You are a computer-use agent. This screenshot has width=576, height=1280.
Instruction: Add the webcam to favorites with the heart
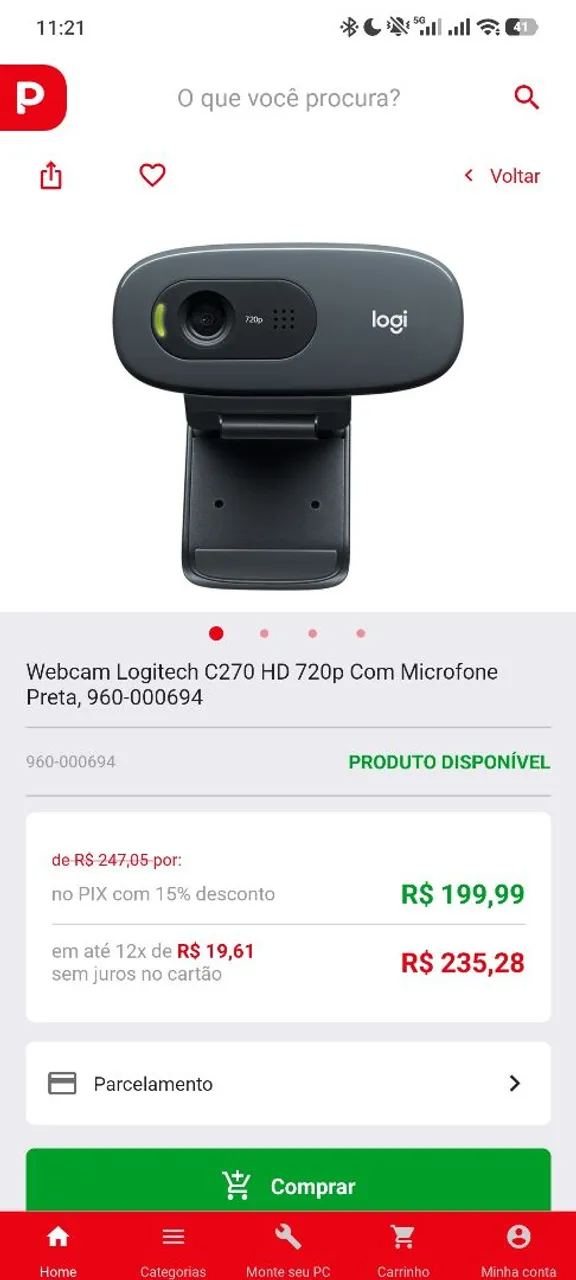coord(152,175)
